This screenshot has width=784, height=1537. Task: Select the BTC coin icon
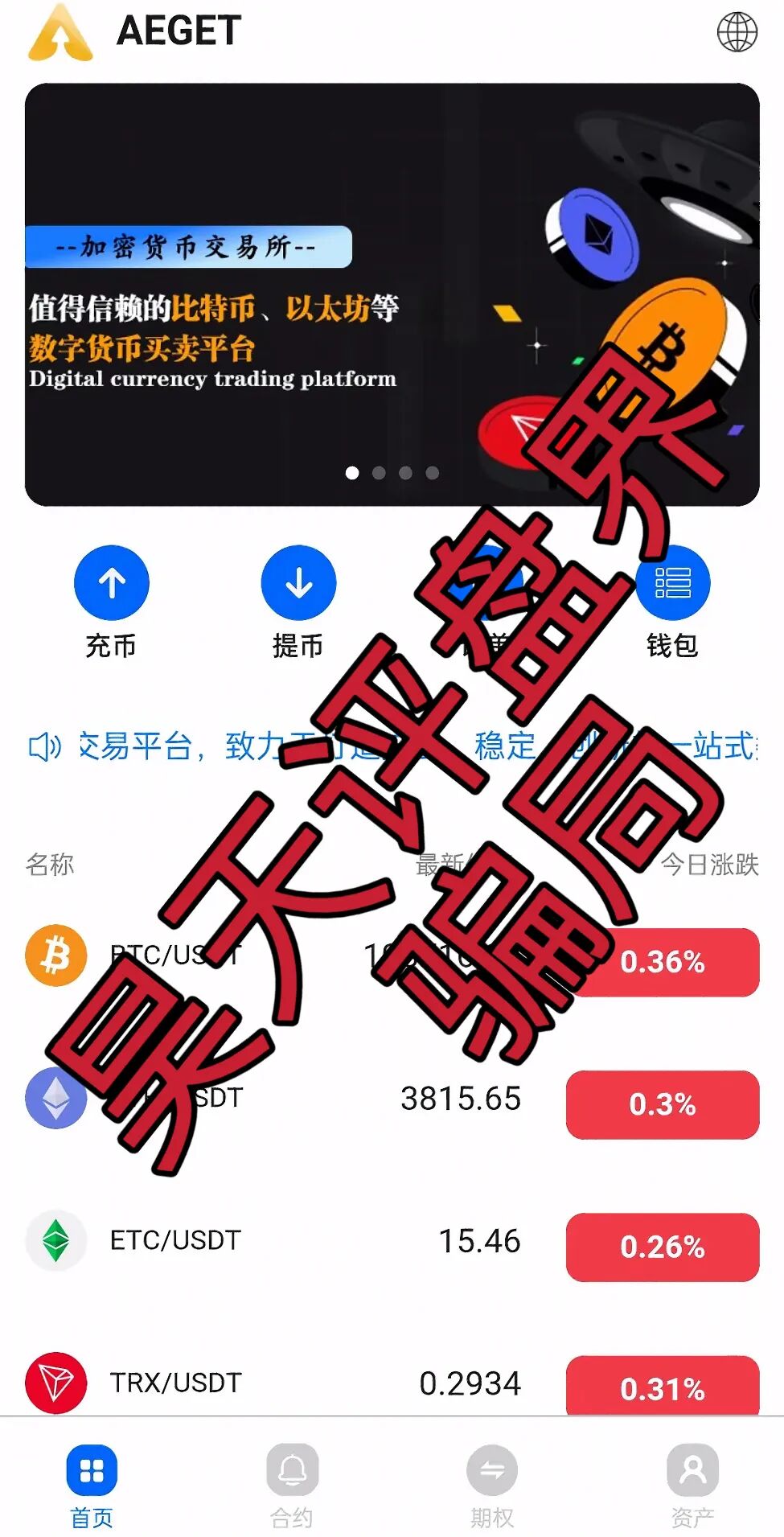pos(55,954)
